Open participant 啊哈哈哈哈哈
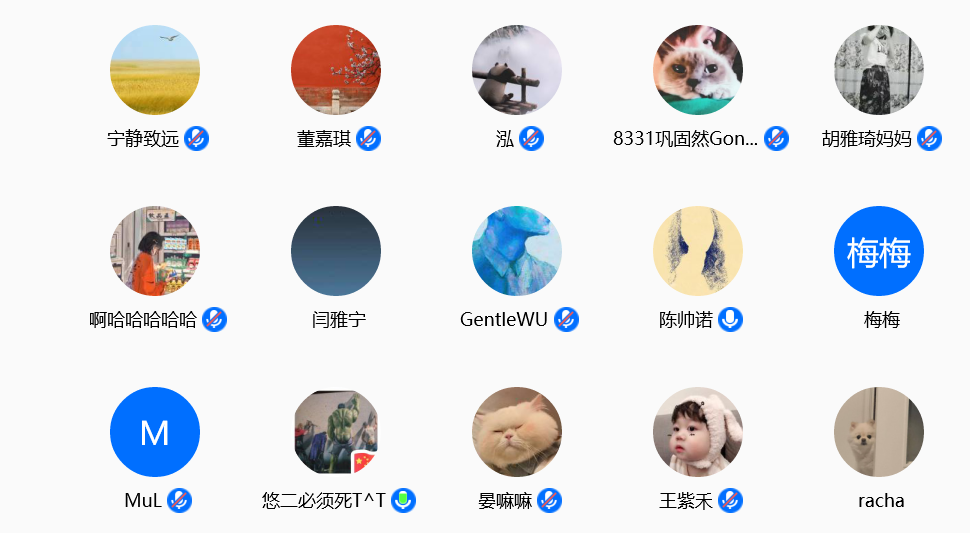 (x=155, y=251)
